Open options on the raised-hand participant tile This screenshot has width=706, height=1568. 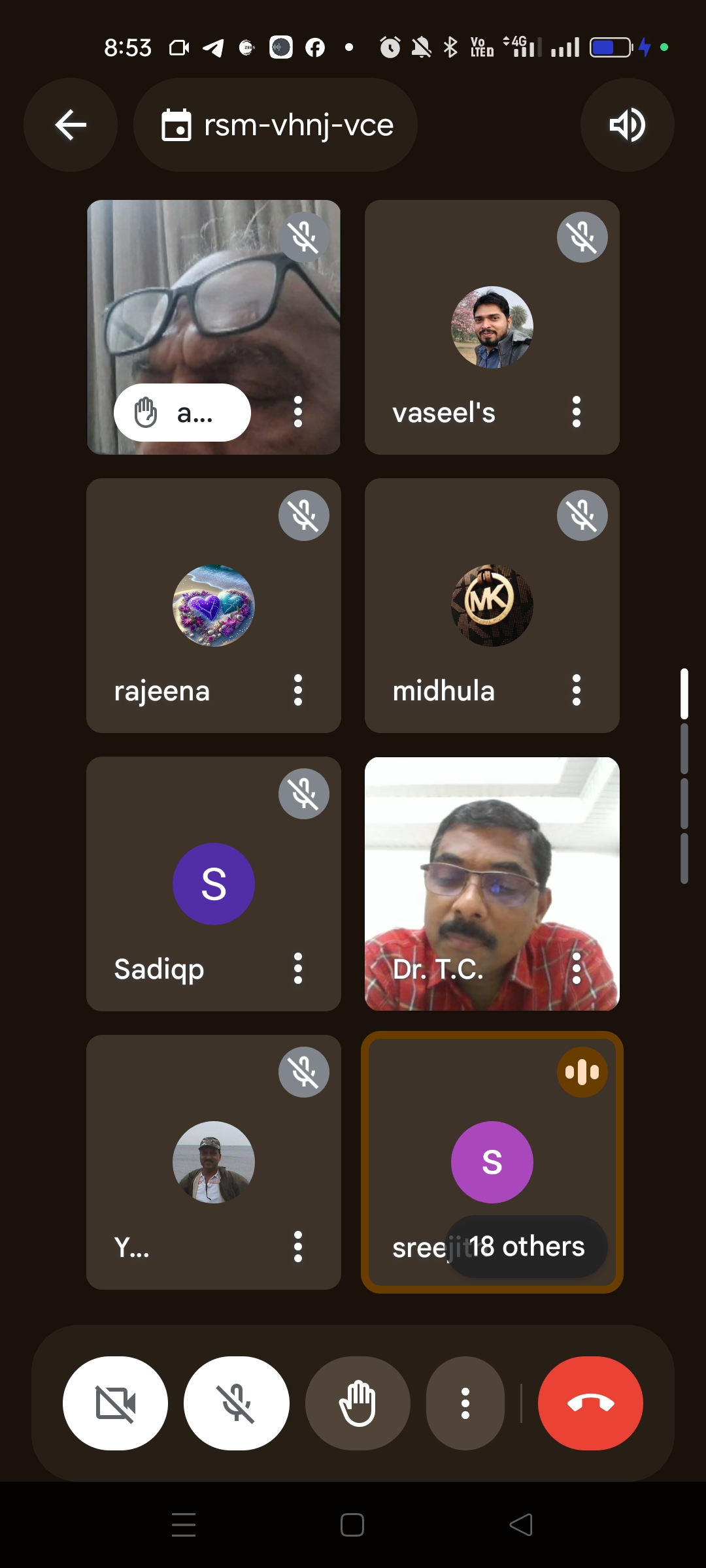click(x=298, y=412)
